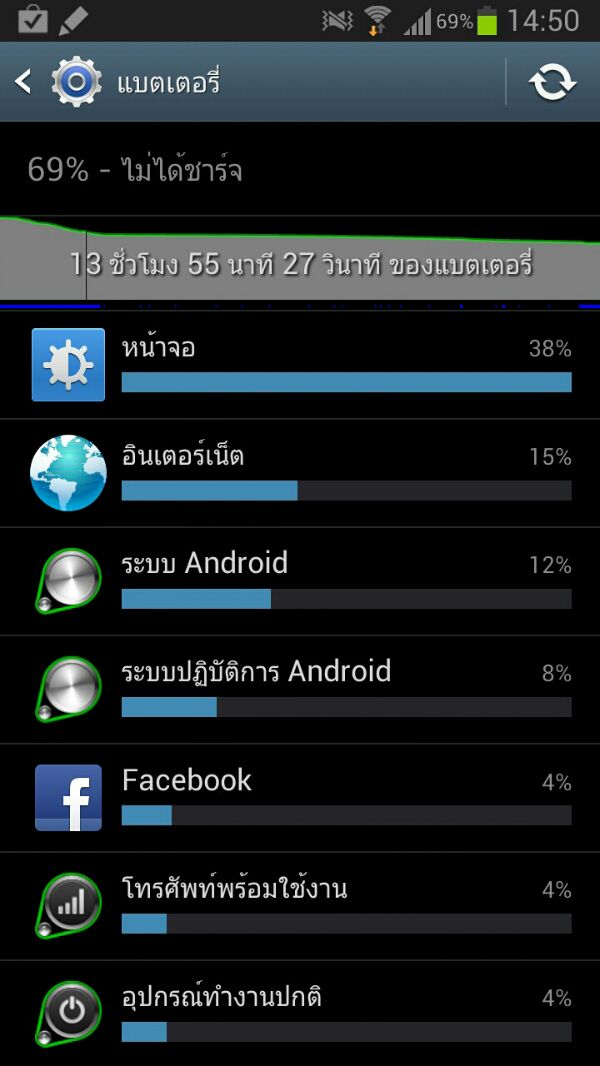Open Facebook battery usage details
Screen dimensions: 600x1066
point(300,797)
